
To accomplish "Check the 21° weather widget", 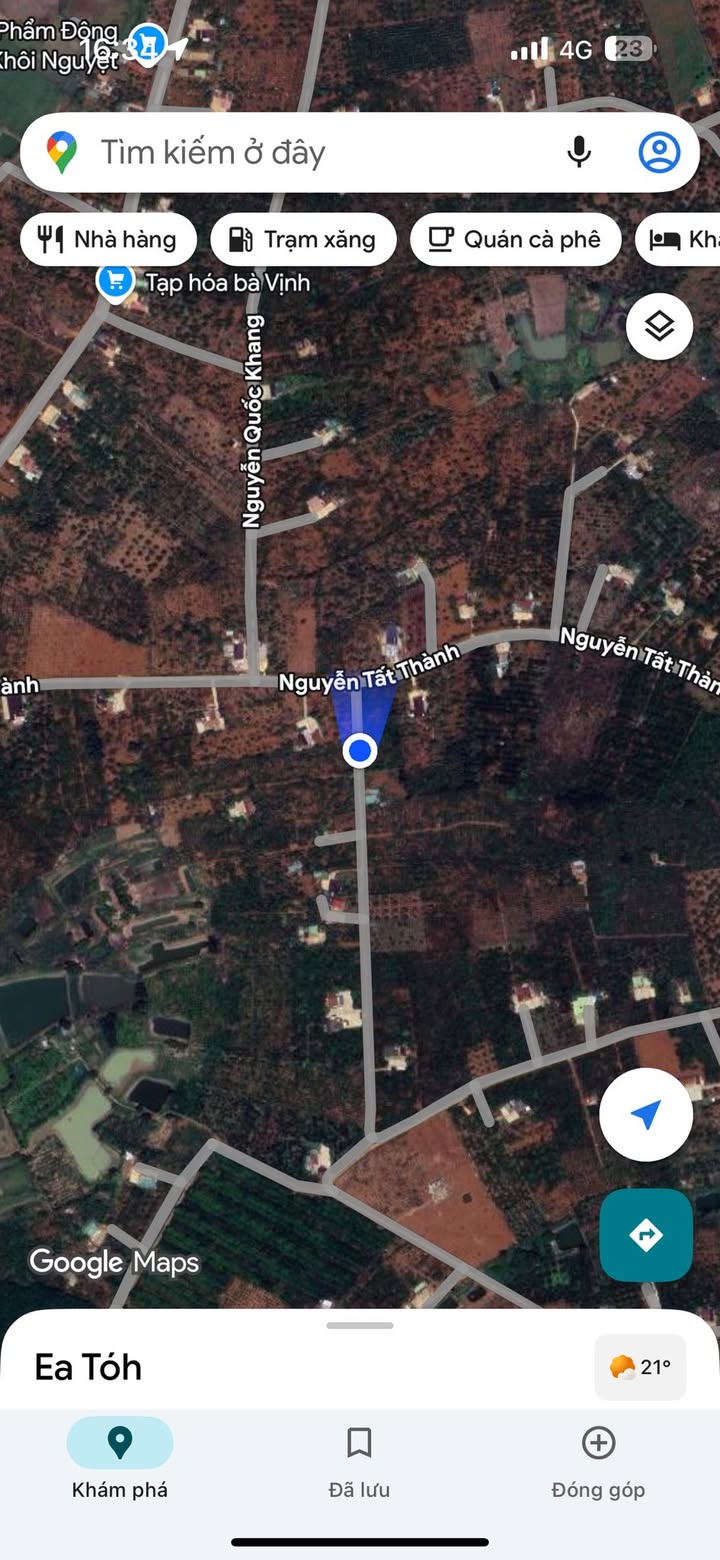I will 640,1367.
